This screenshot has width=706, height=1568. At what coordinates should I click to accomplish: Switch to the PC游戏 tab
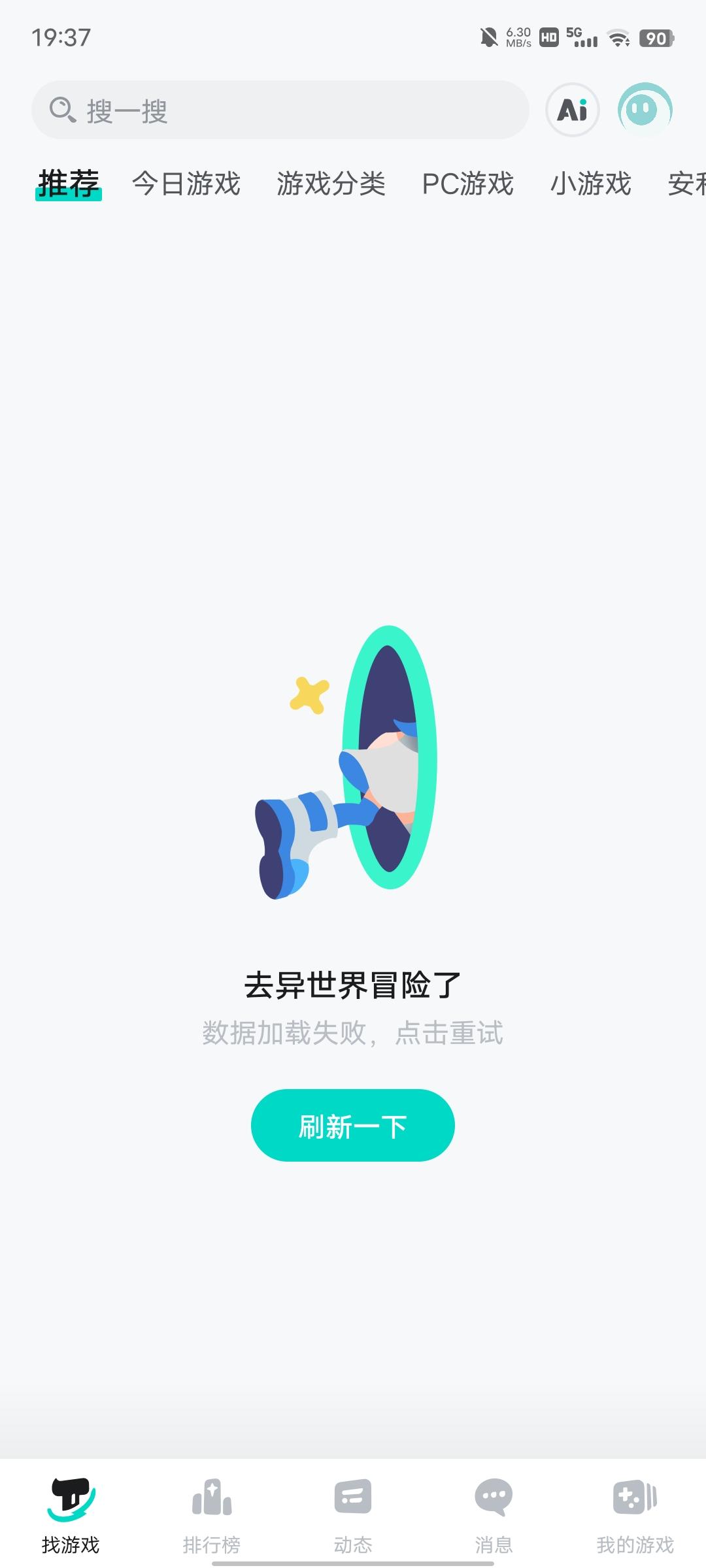[468, 185]
